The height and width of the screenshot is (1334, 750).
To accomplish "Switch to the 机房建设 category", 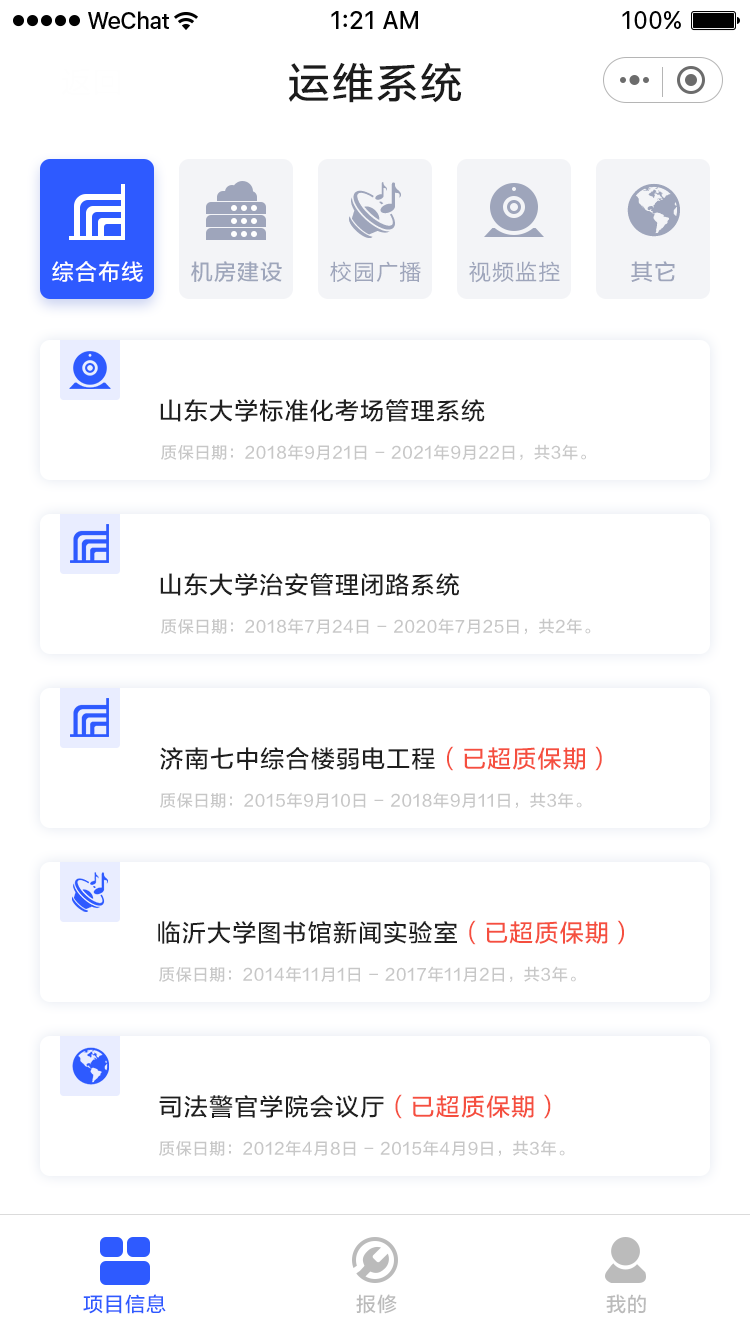I will [x=236, y=229].
